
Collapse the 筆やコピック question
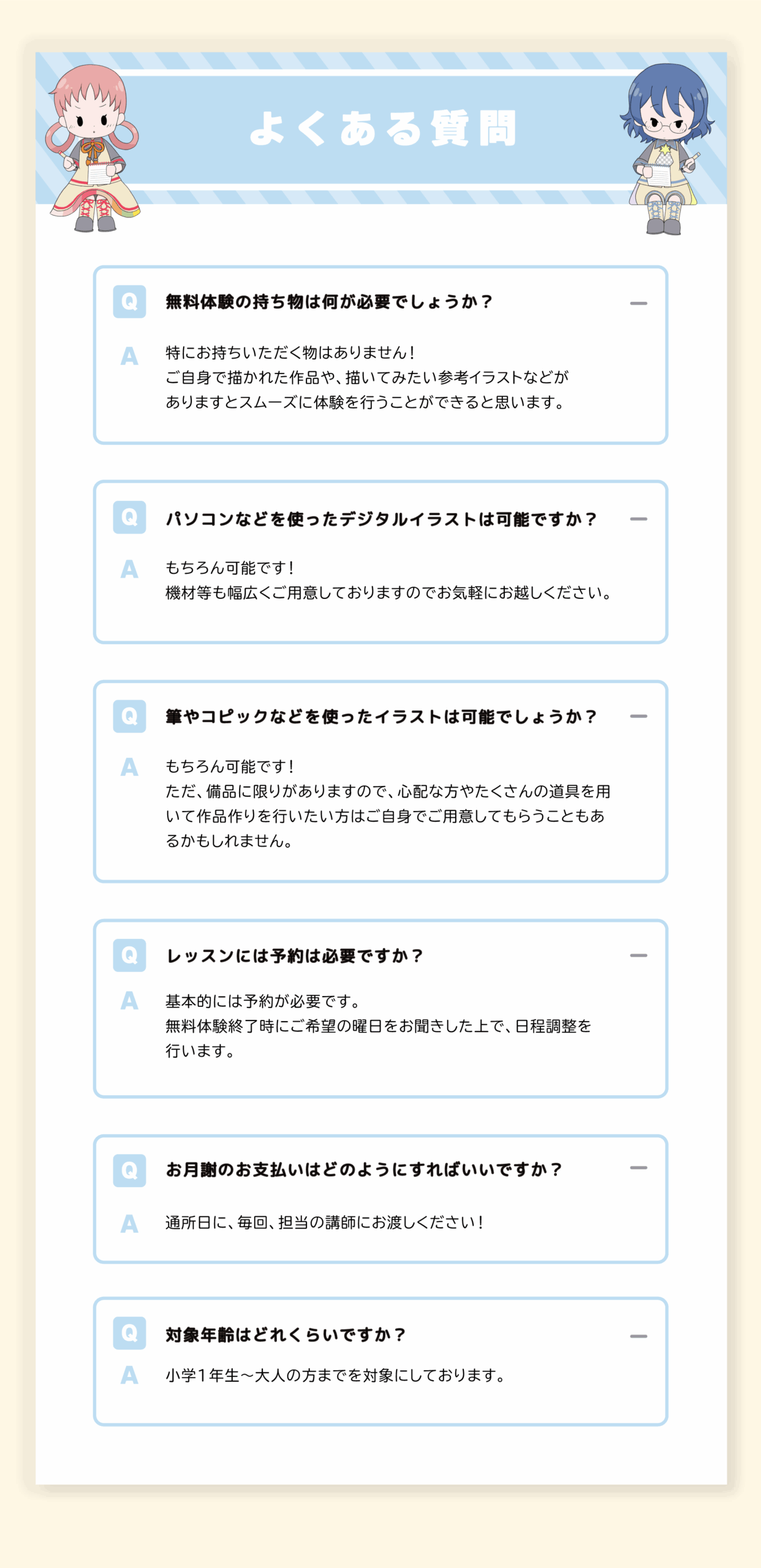(x=638, y=716)
